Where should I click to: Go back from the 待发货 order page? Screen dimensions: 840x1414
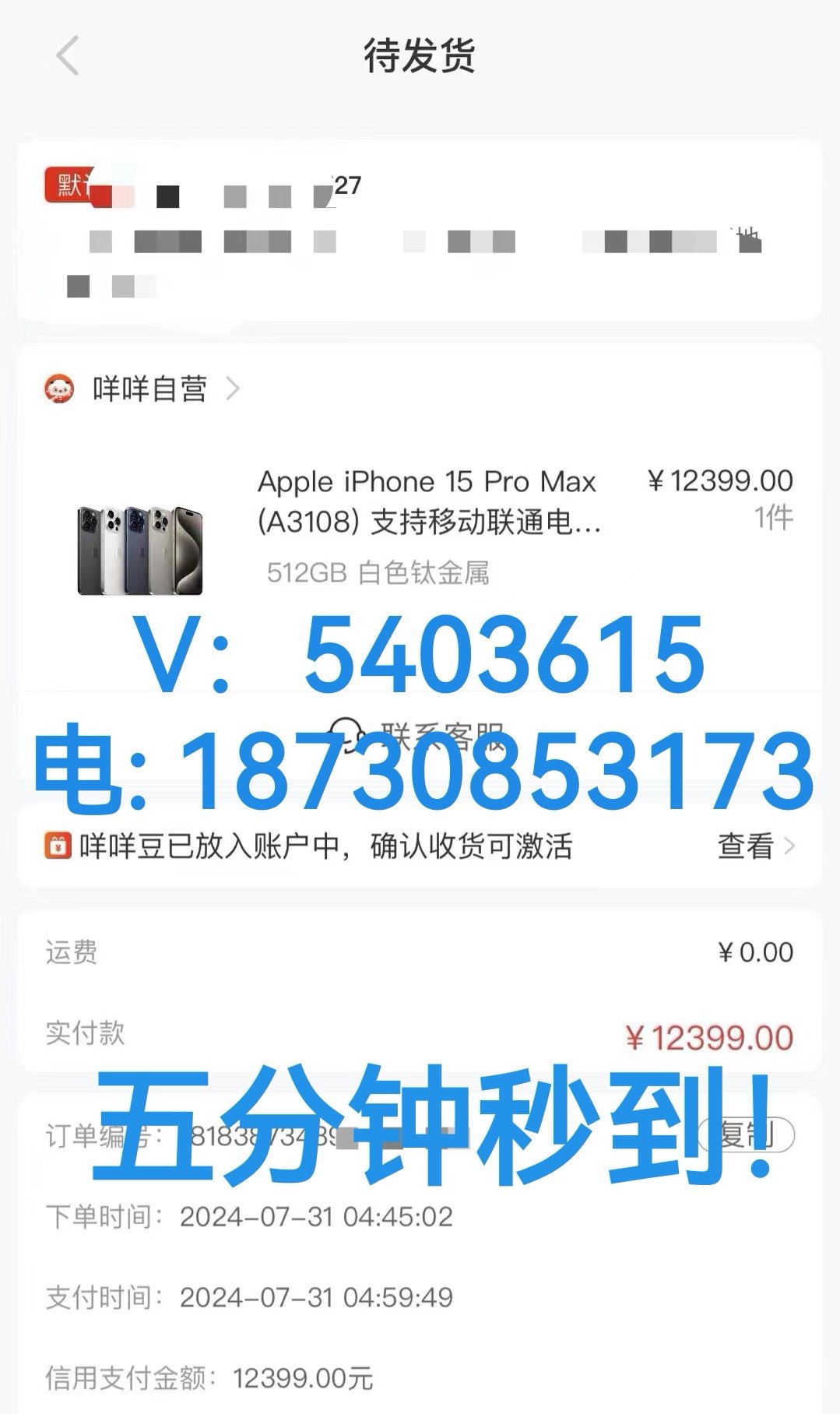coord(68,56)
